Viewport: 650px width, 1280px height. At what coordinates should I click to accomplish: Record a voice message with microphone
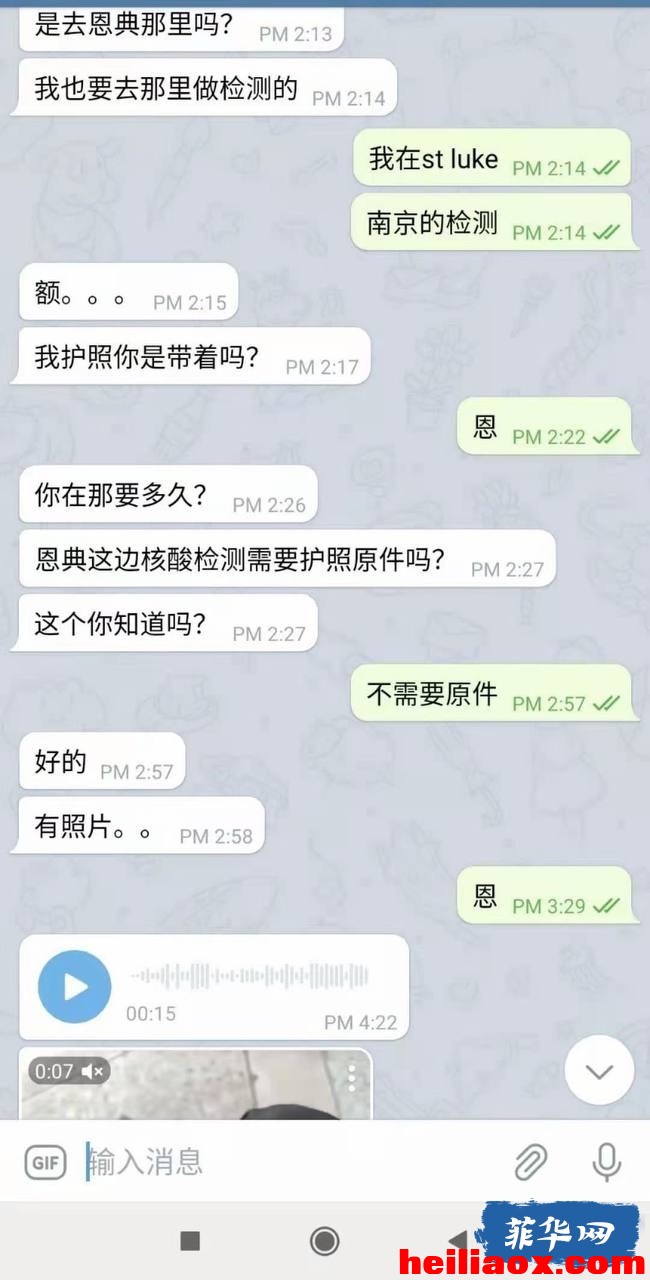pyautogui.click(x=606, y=1162)
